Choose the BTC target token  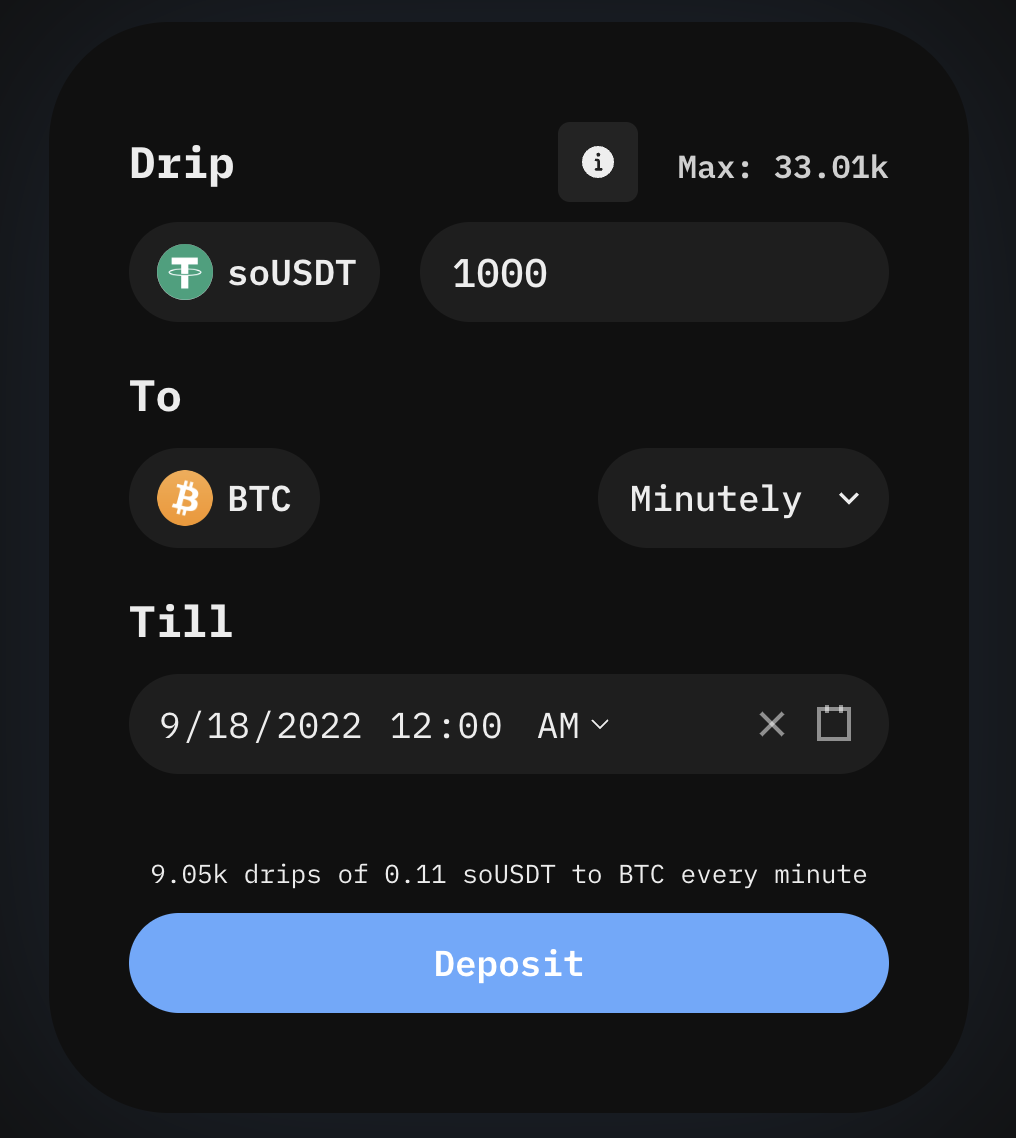point(225,498)
